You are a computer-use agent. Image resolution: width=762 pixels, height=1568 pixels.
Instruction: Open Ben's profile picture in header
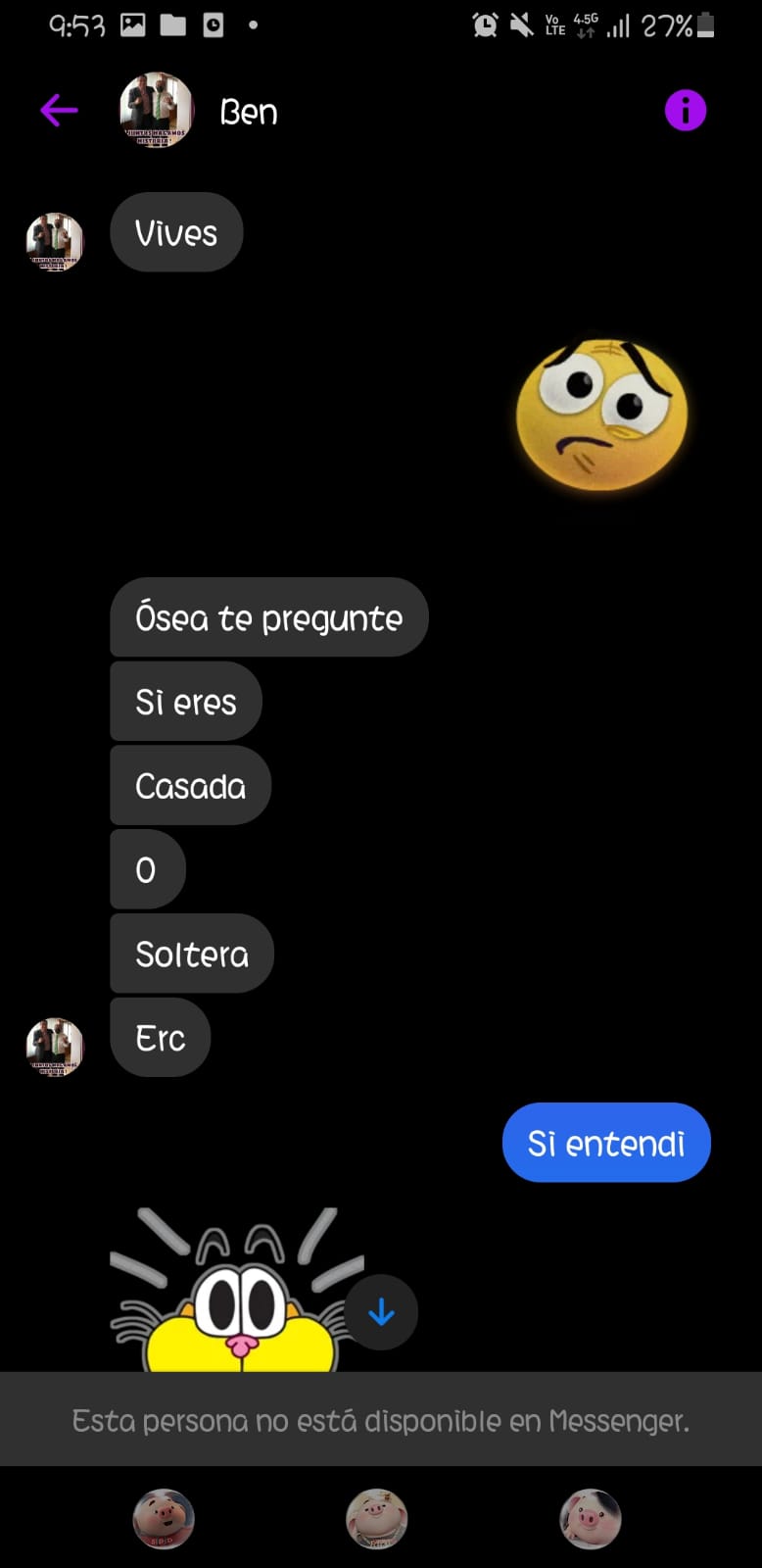click(156, 110)
